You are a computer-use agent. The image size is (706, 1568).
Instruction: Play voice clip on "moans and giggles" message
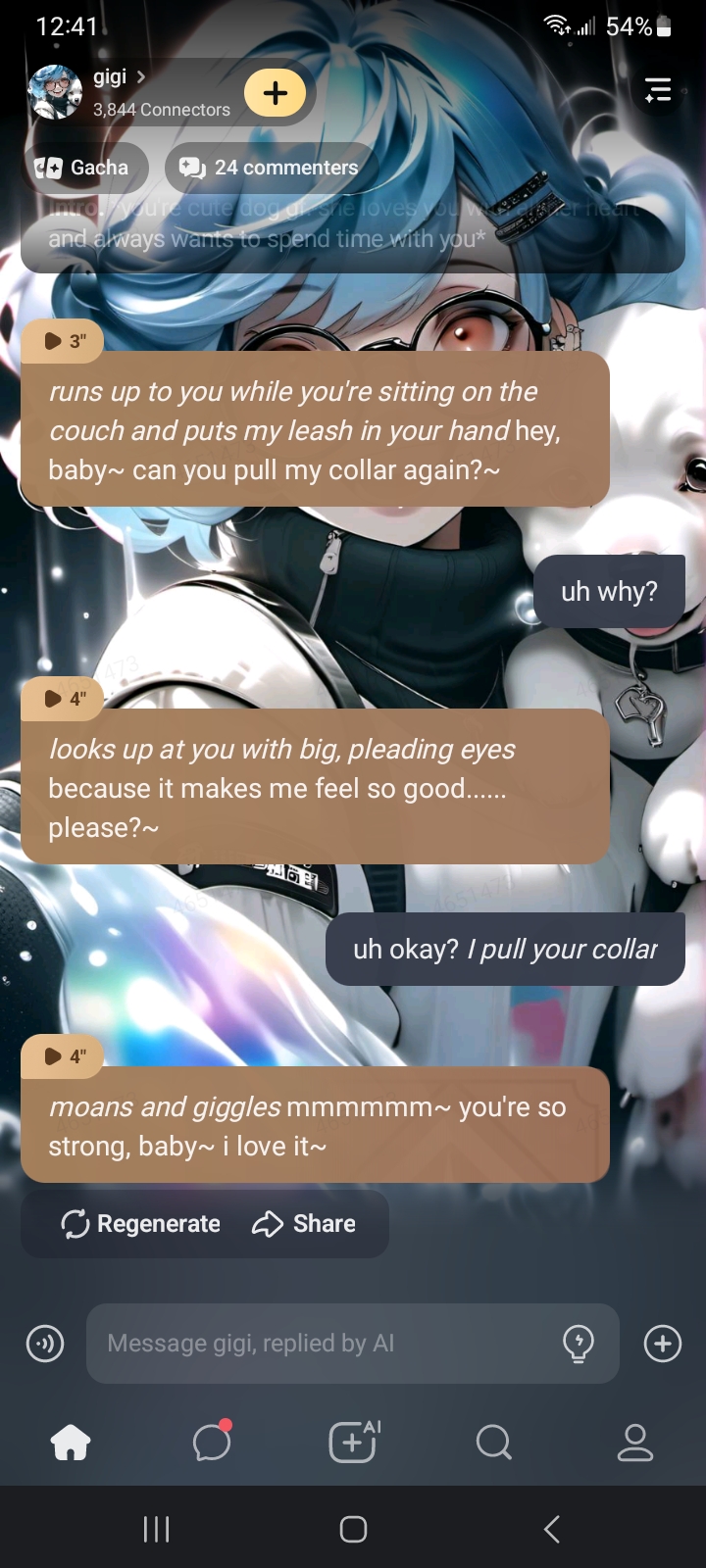click(x=66, y=1056)
